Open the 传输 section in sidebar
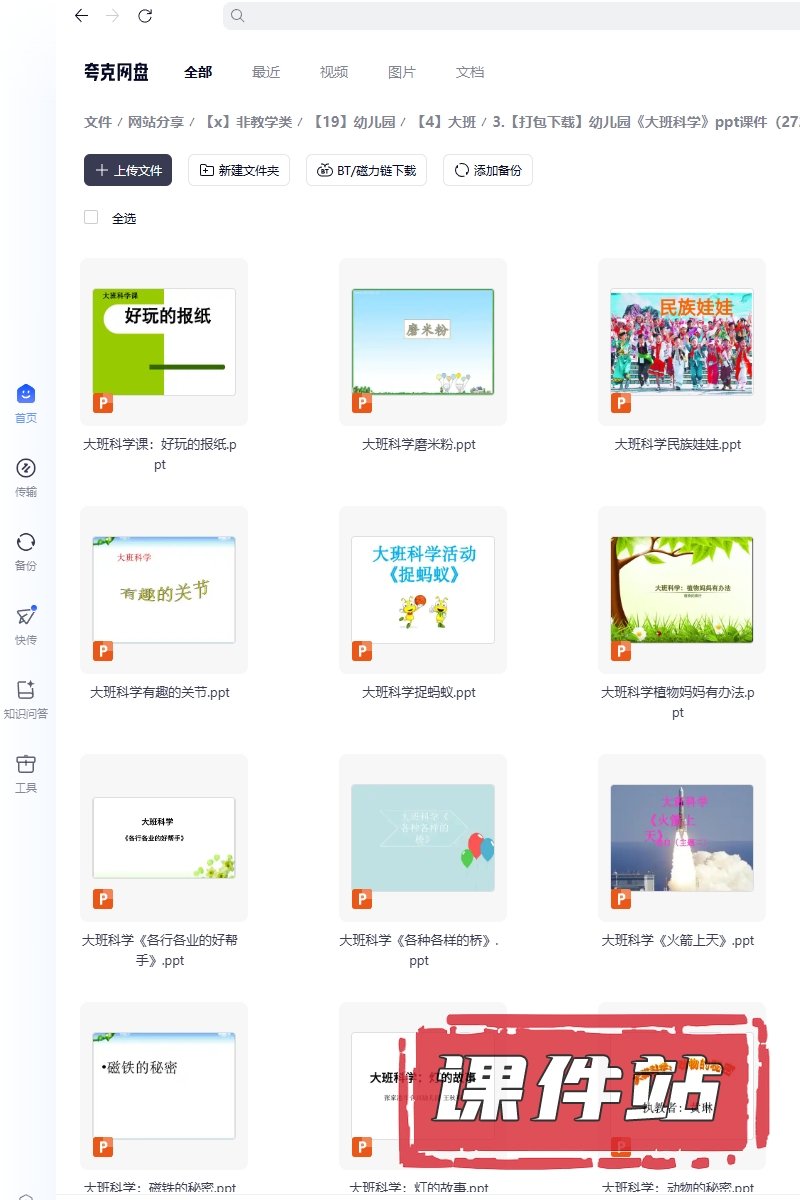The image size is (800, 1200). (x=26, y=476)
